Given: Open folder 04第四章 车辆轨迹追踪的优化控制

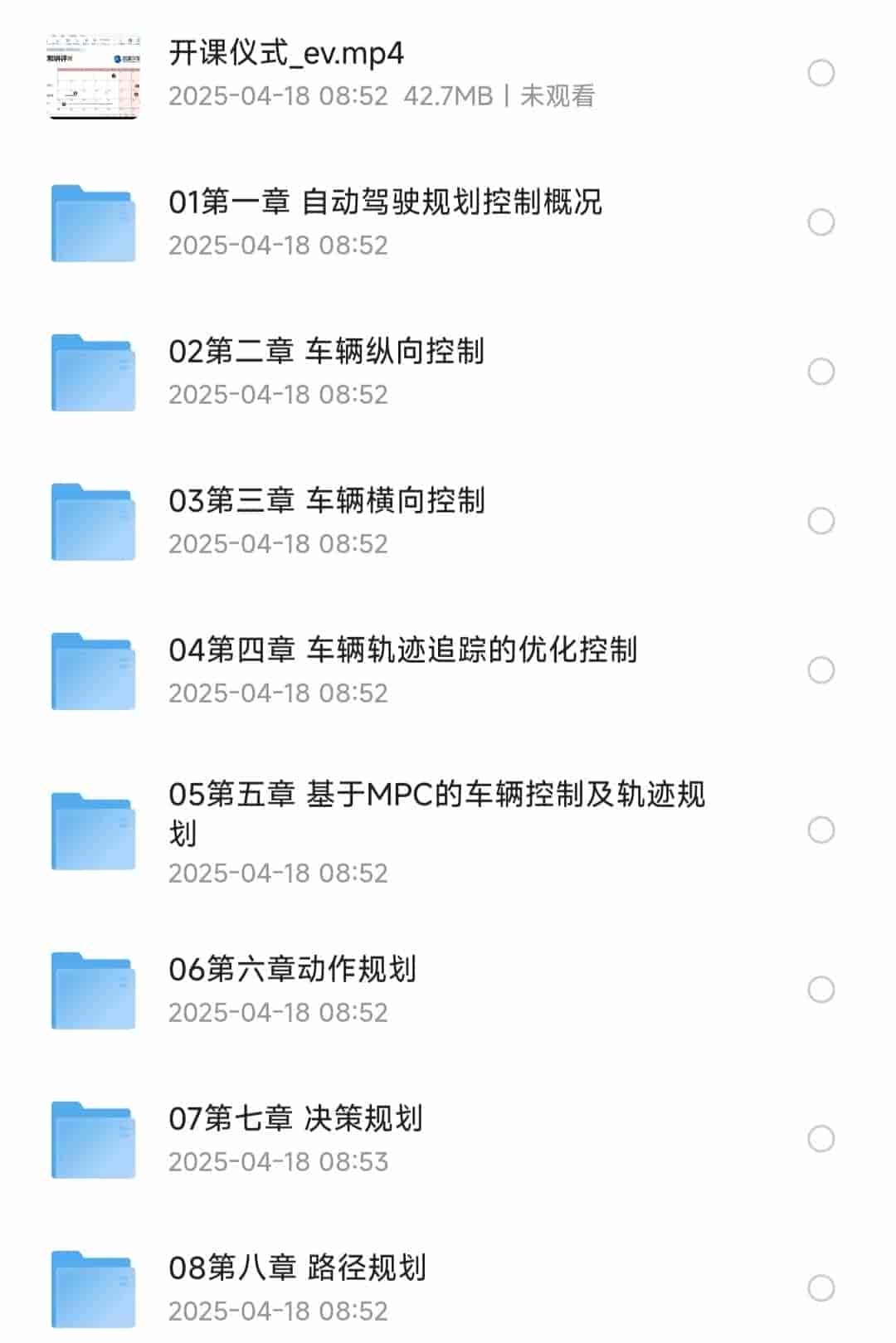Looking at the screenshot, I should pos(402,650).
